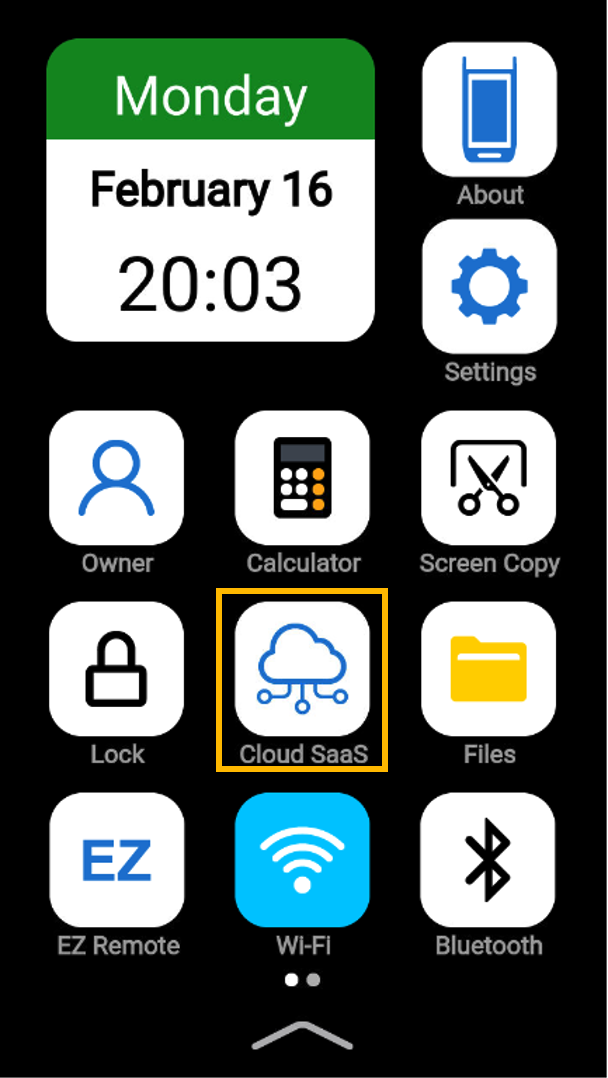
Task: Open Wi-Fi settings
Action: tap(302, 860)
